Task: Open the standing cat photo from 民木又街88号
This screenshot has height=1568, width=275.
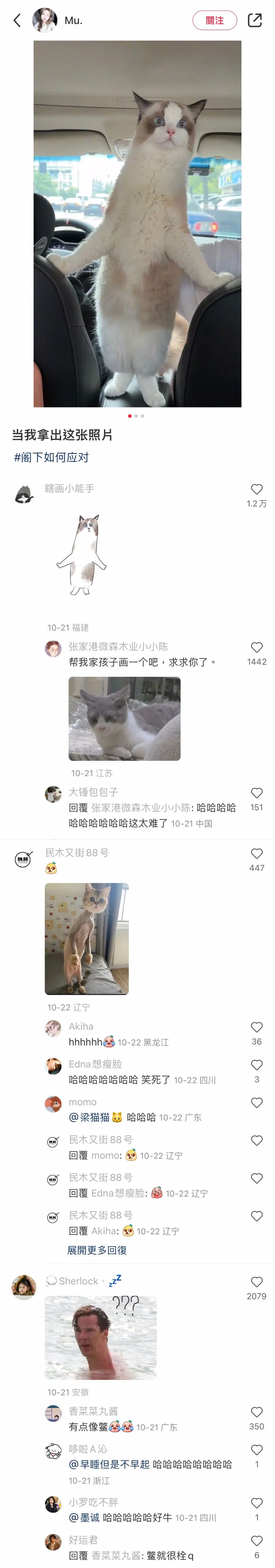Action: 86,938
